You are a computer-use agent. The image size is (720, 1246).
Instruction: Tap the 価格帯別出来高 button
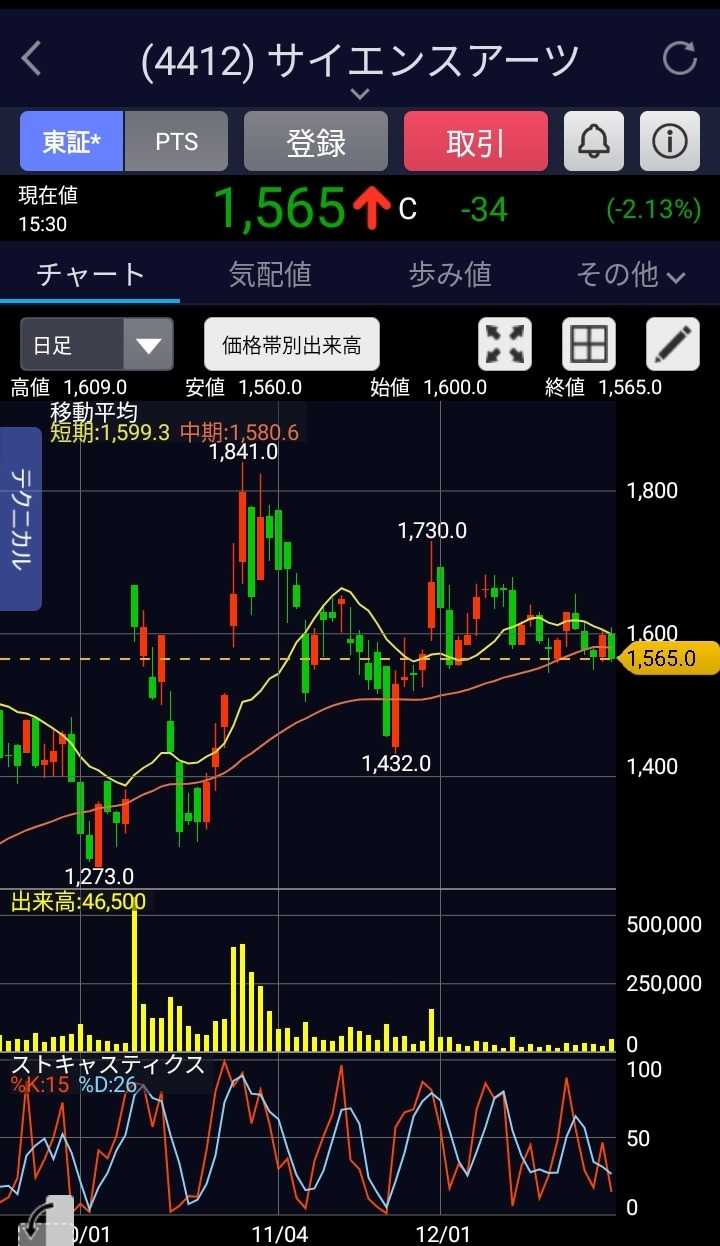click(292, 346)
